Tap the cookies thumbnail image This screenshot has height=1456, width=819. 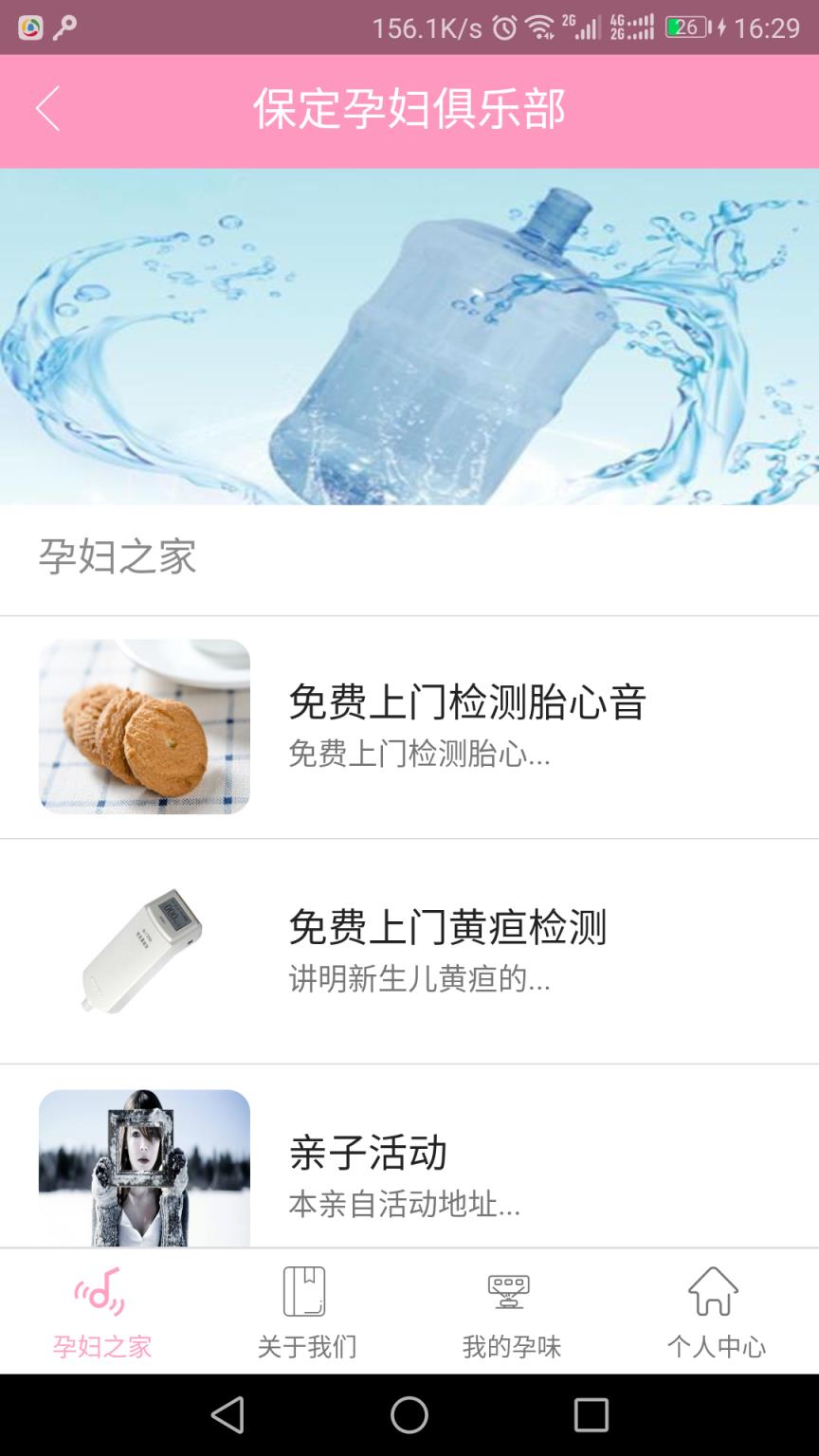click(x=143, y=725)
